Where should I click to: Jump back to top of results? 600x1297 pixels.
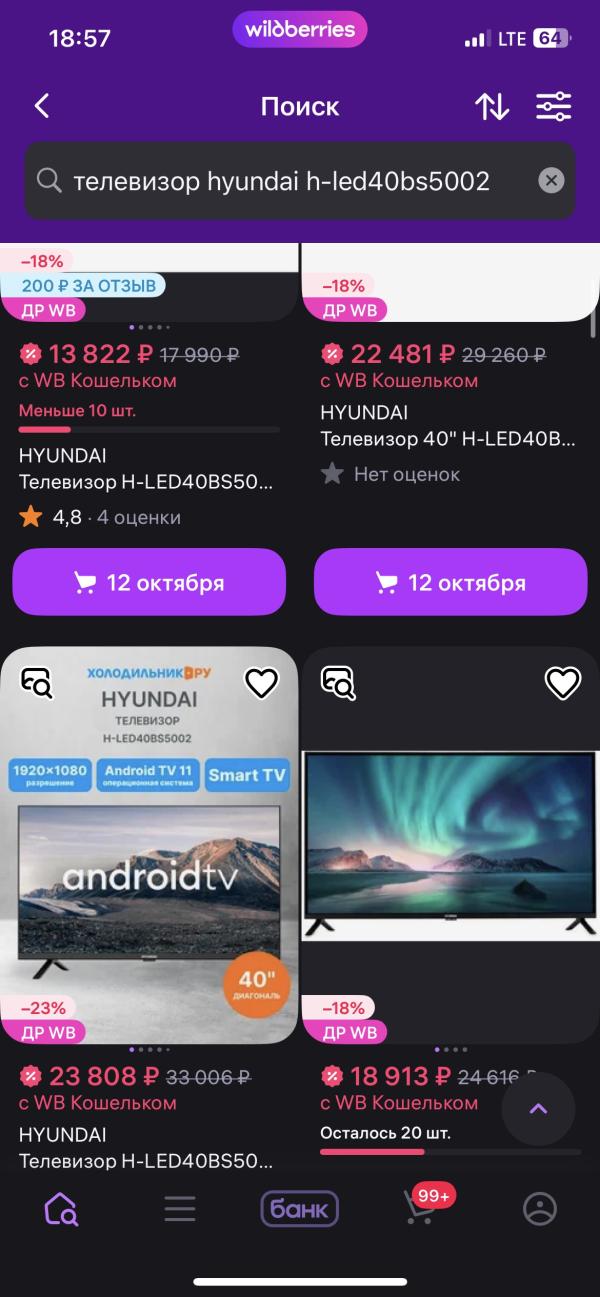(538, 1108)
